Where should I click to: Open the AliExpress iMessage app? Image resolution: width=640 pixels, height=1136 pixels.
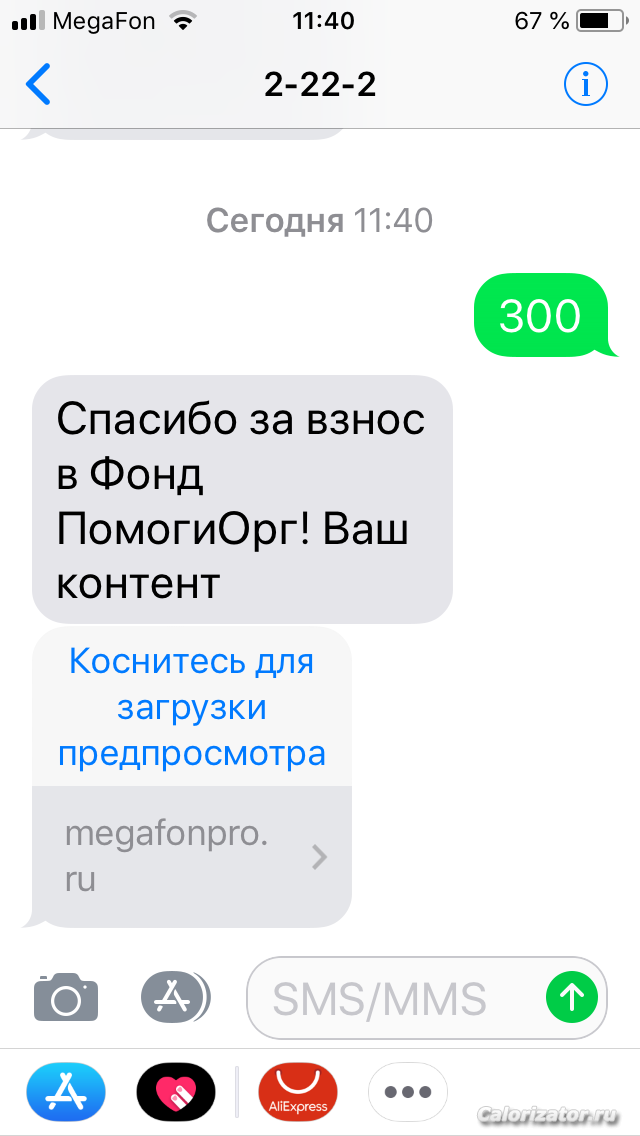[297, 1090]
